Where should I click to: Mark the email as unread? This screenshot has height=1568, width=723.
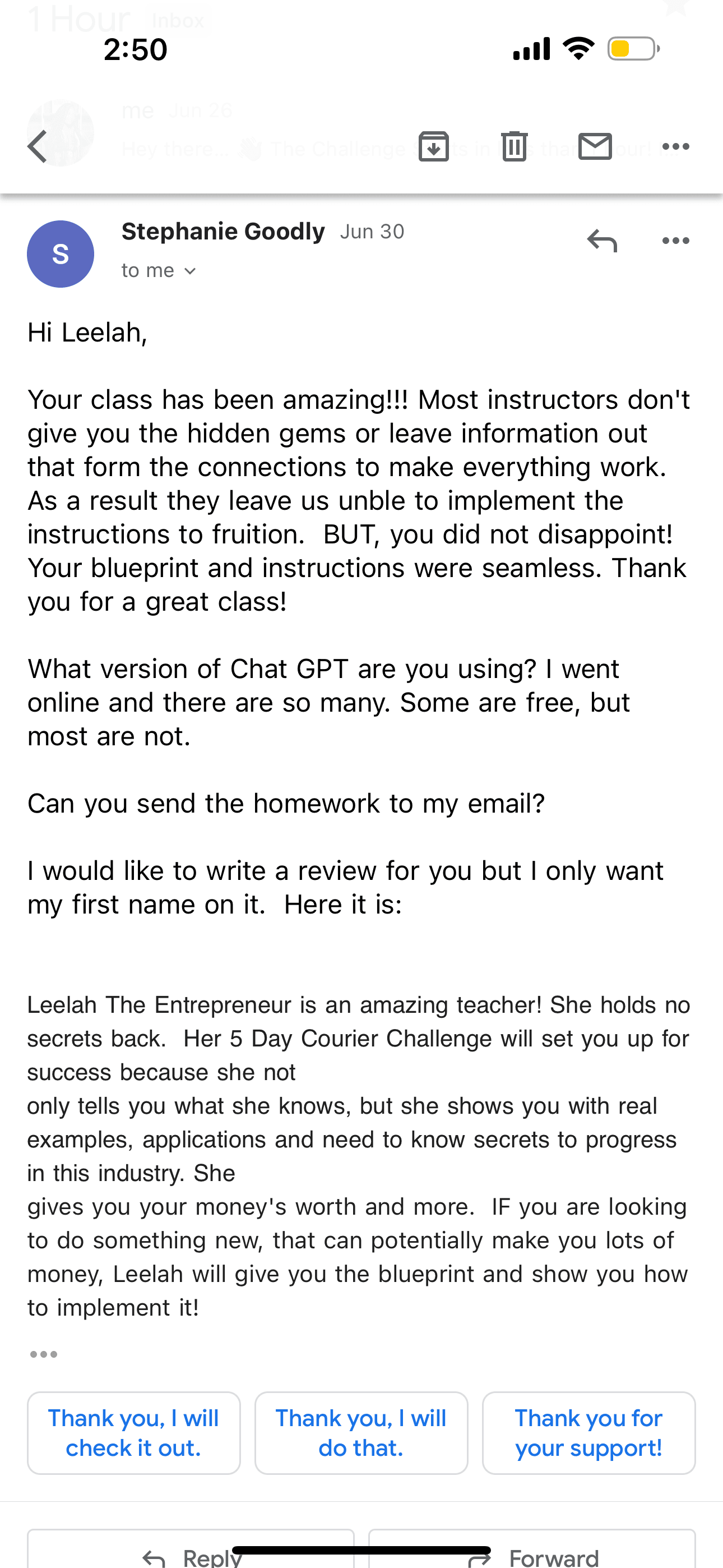[595, 147]
